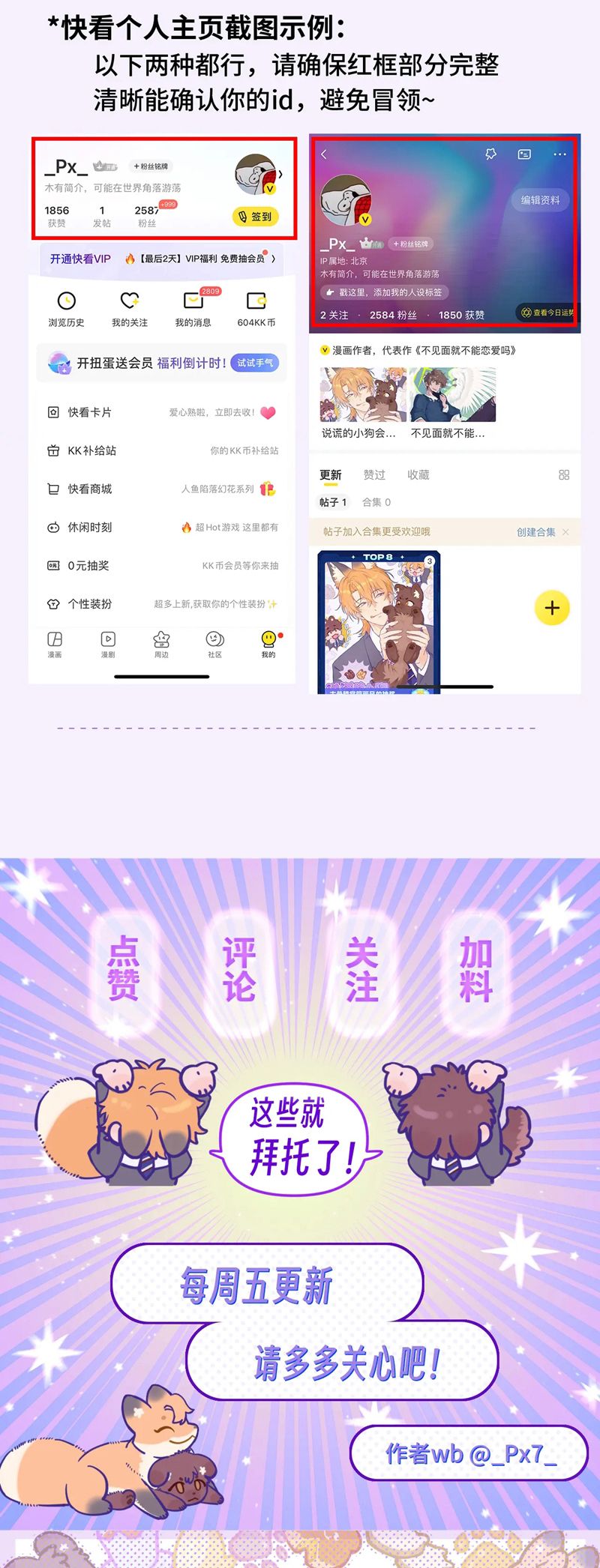This screenshot has height=1568, width=600.
Task: Switch to the 收藏 tab
Action: coord(418,474)
